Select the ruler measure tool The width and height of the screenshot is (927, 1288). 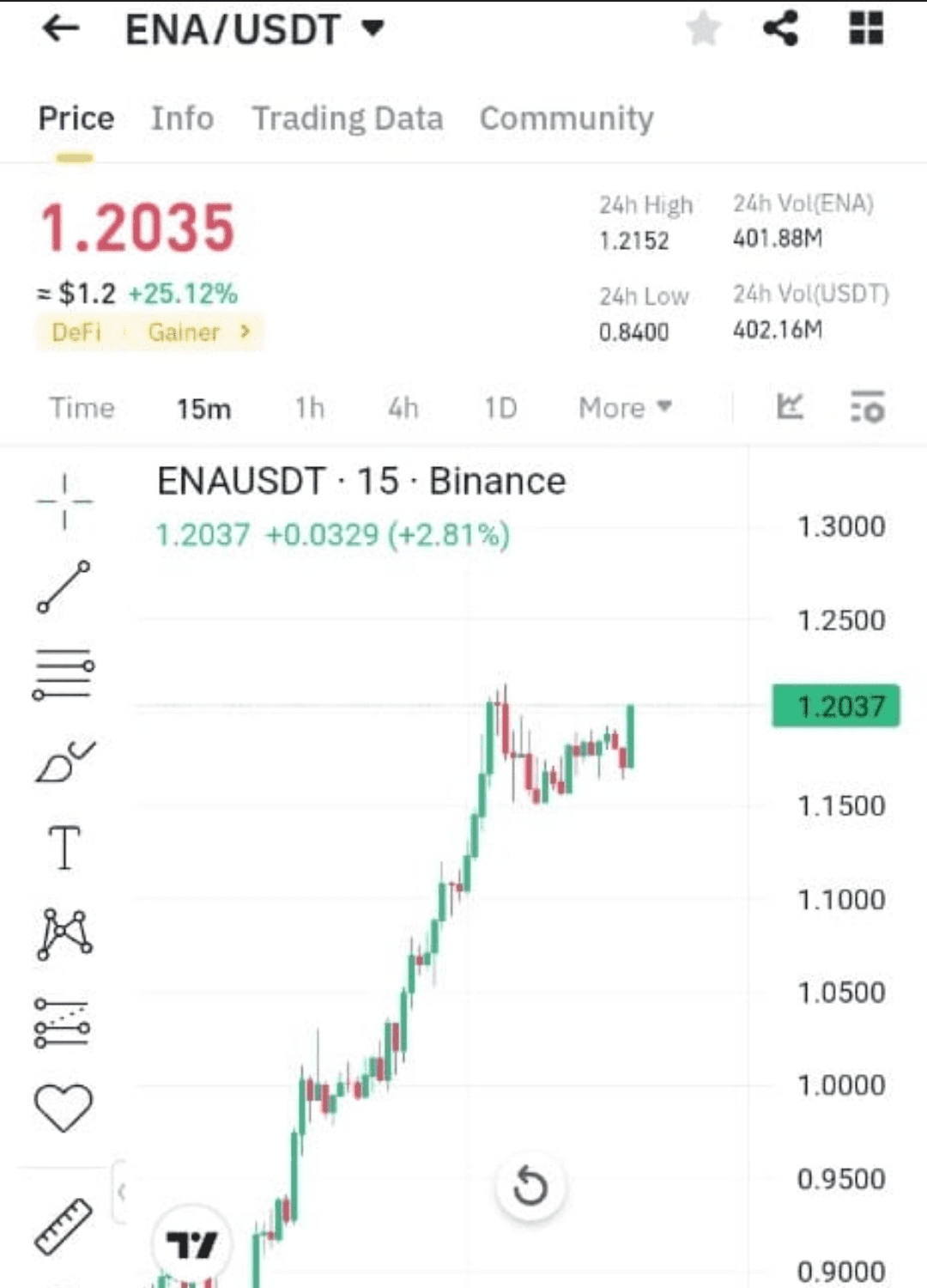tap(64, 1225)
